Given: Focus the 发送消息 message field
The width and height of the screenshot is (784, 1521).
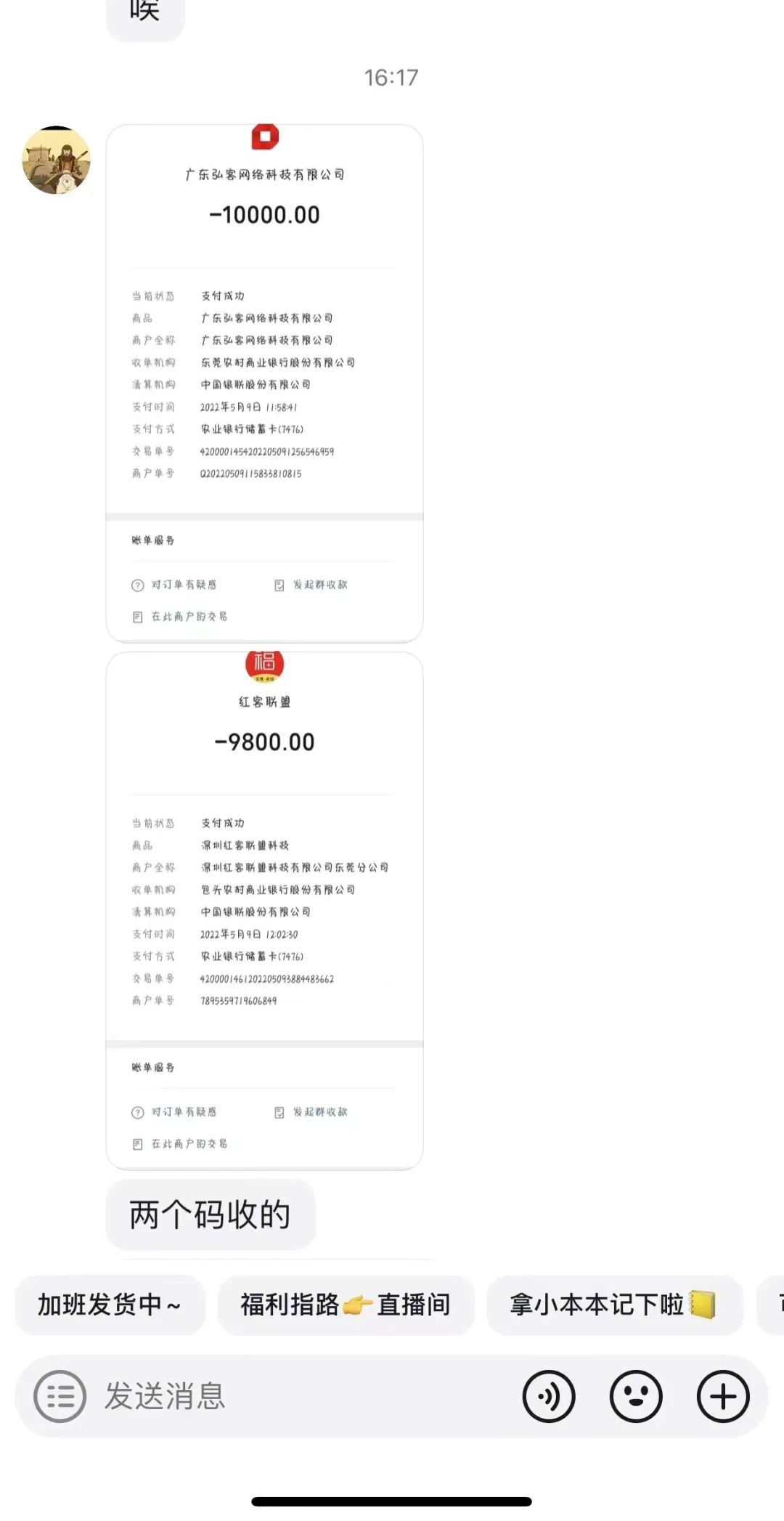Looking at the screenshot, I should 290,1396.
